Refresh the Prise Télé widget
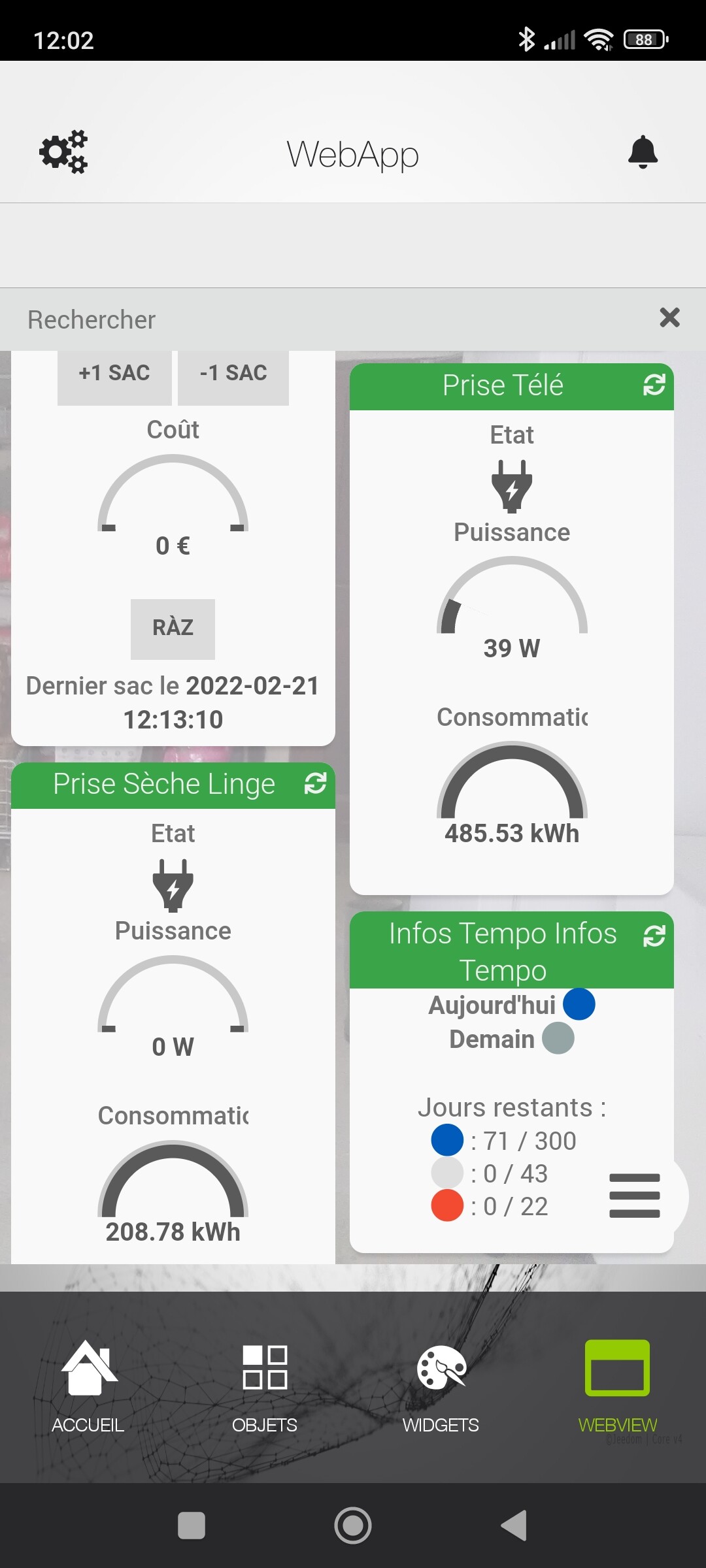 (654, 385)
